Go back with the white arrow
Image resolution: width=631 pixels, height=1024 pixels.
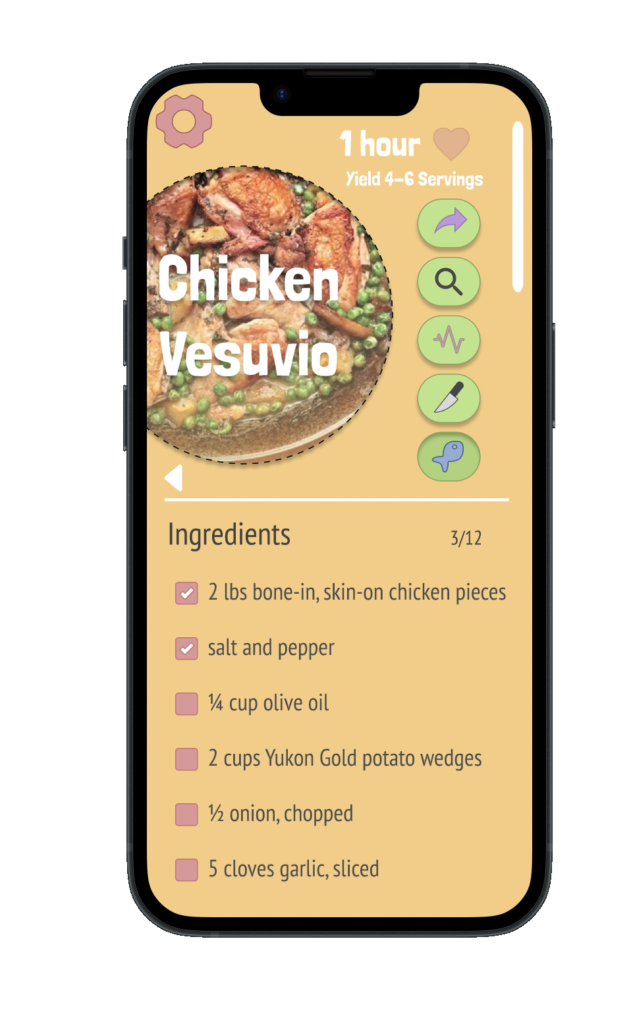point(174,478)
